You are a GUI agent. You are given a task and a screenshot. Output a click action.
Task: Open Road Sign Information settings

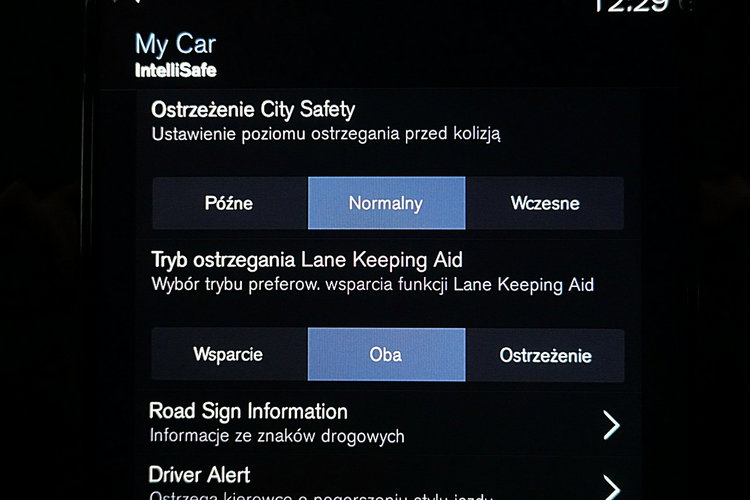click(x=385, y=423)
